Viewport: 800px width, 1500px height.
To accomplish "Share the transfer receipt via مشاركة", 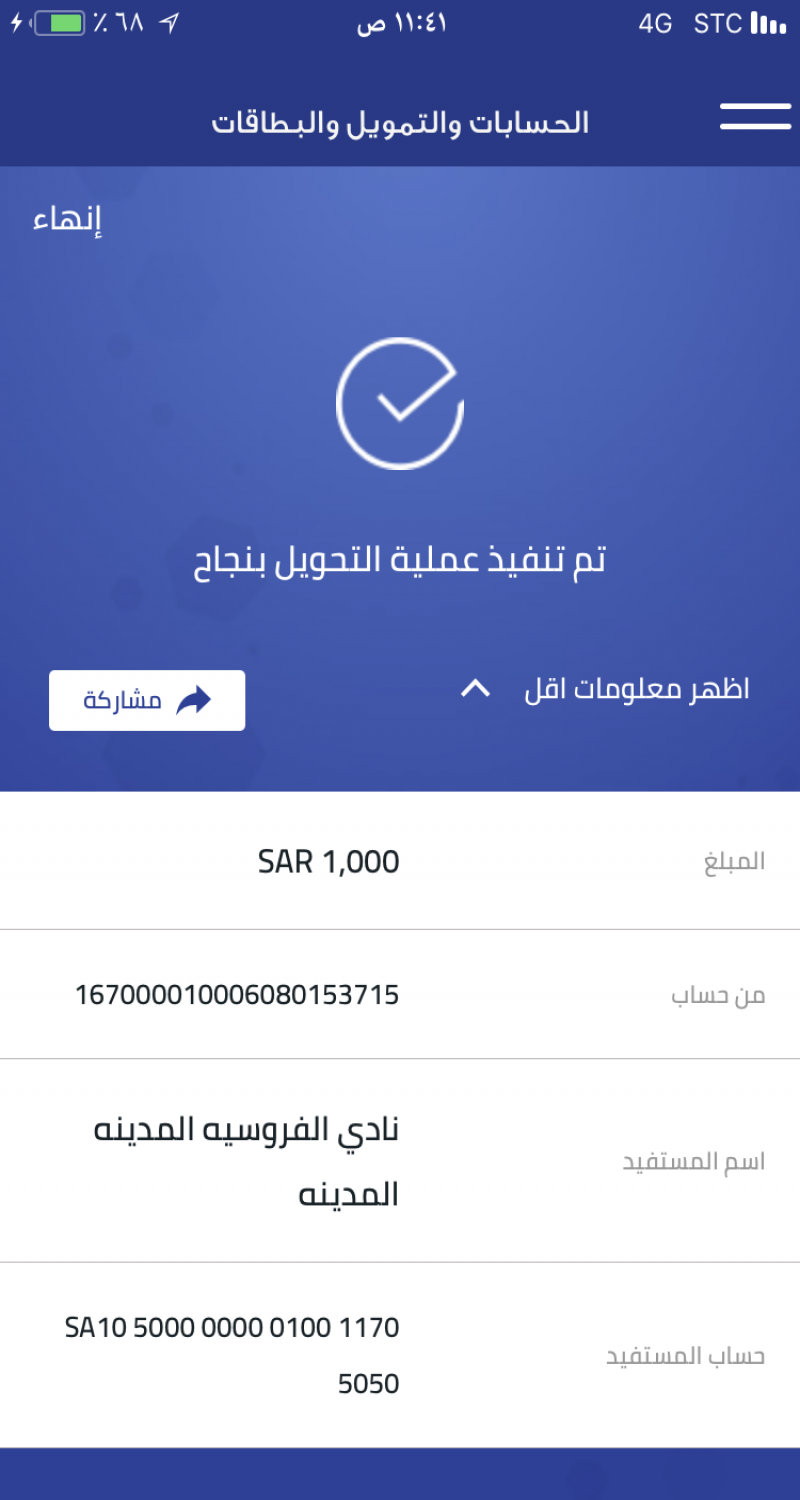I will (x=147, y=700).
